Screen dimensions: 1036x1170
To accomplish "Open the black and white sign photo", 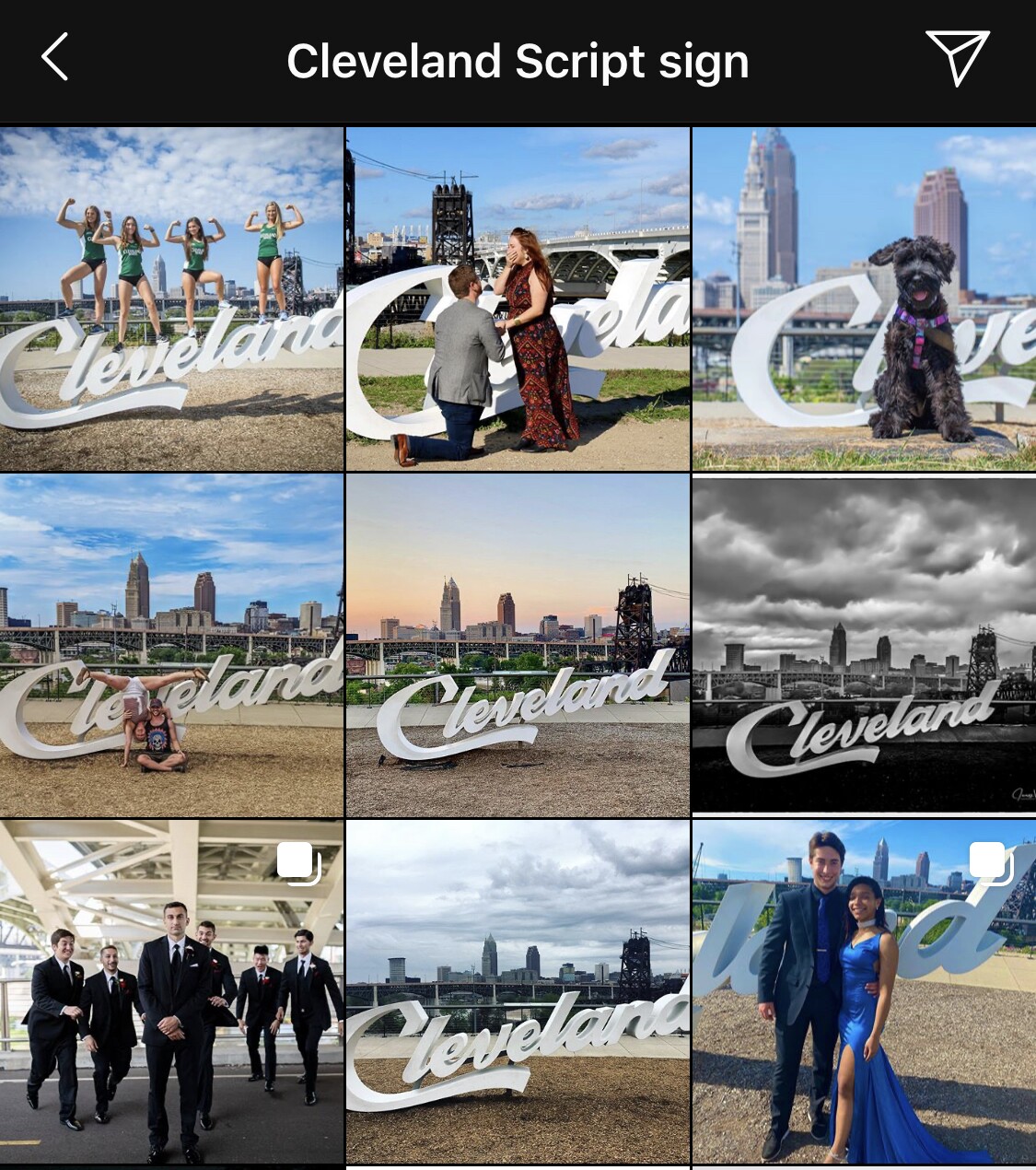I will click(864, 645).
